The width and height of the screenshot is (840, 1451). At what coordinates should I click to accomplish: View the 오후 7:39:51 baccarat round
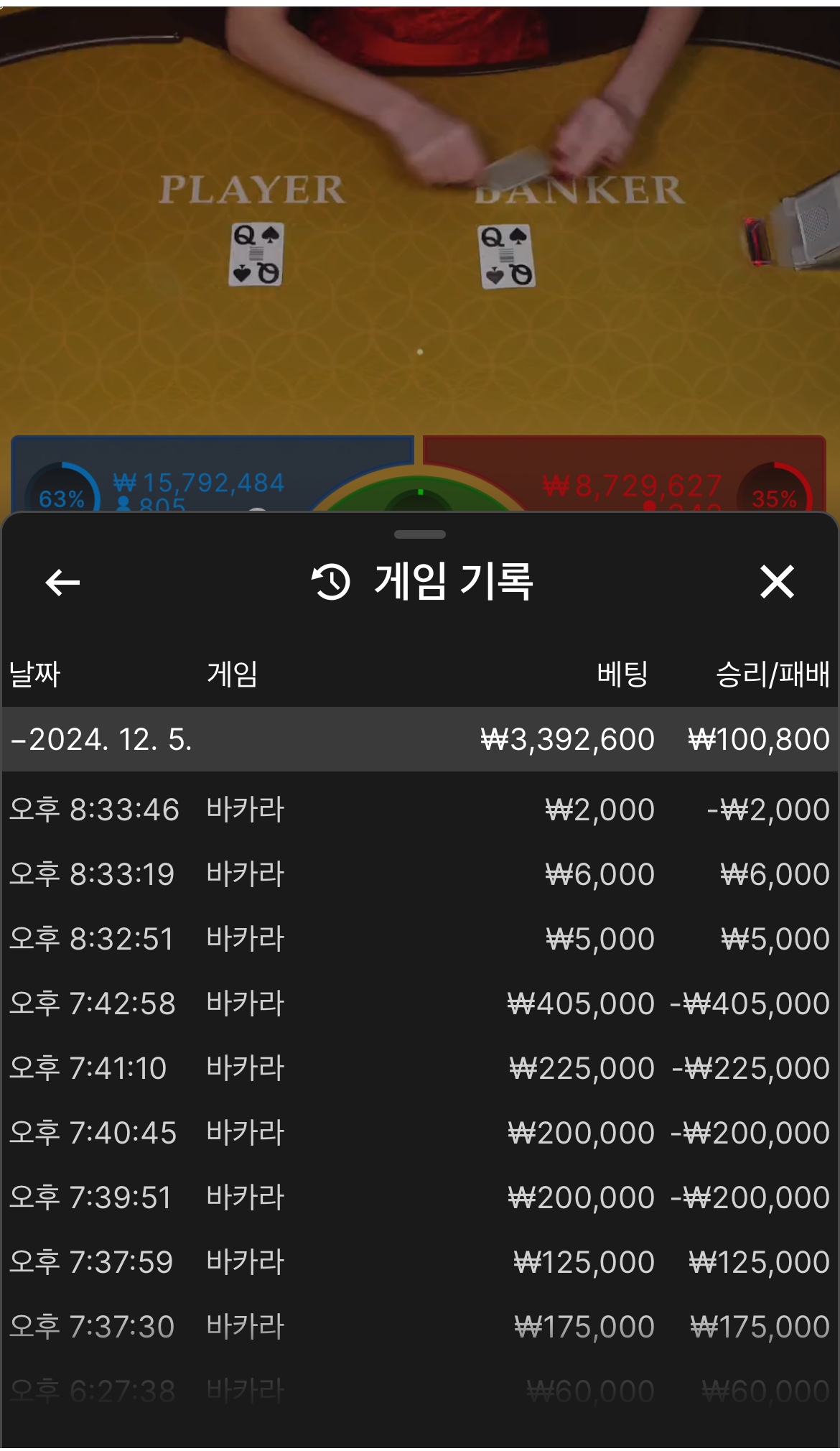[x=420, y=1197]
